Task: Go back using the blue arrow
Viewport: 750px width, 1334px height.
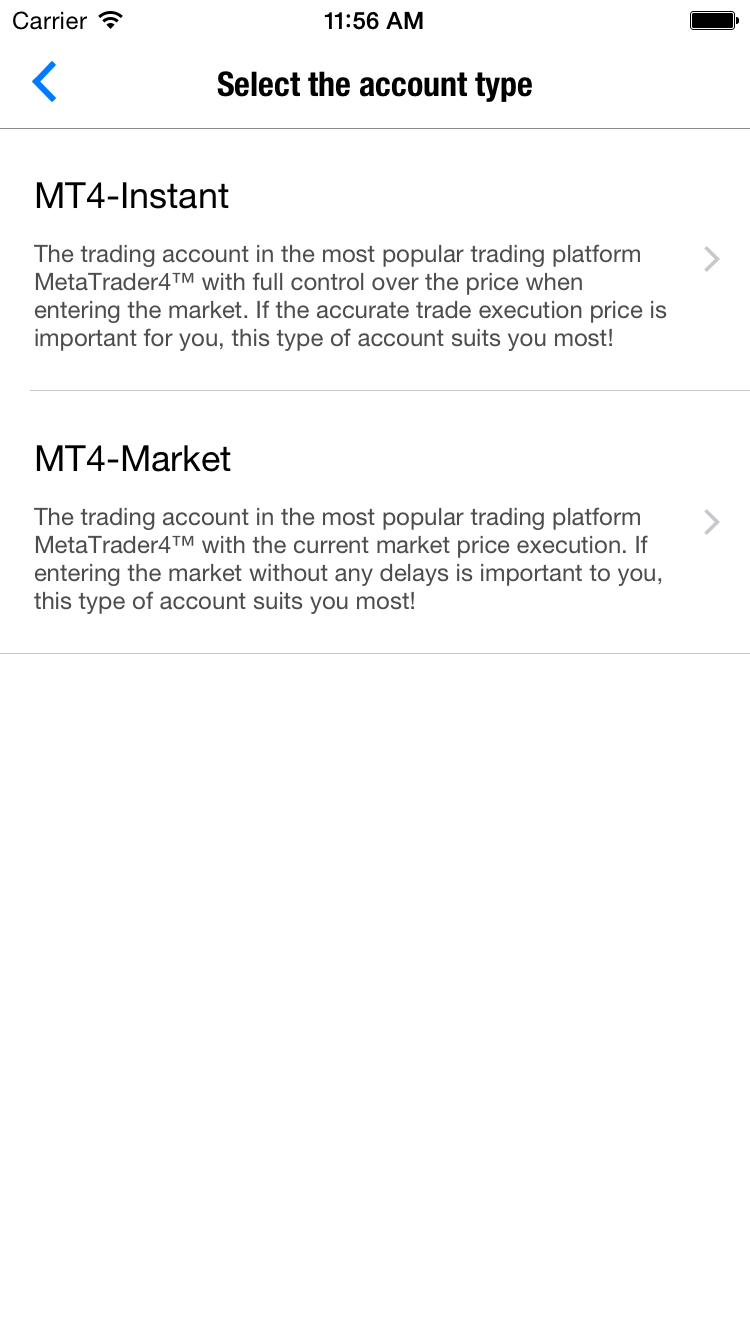Action: coord(44,83)
